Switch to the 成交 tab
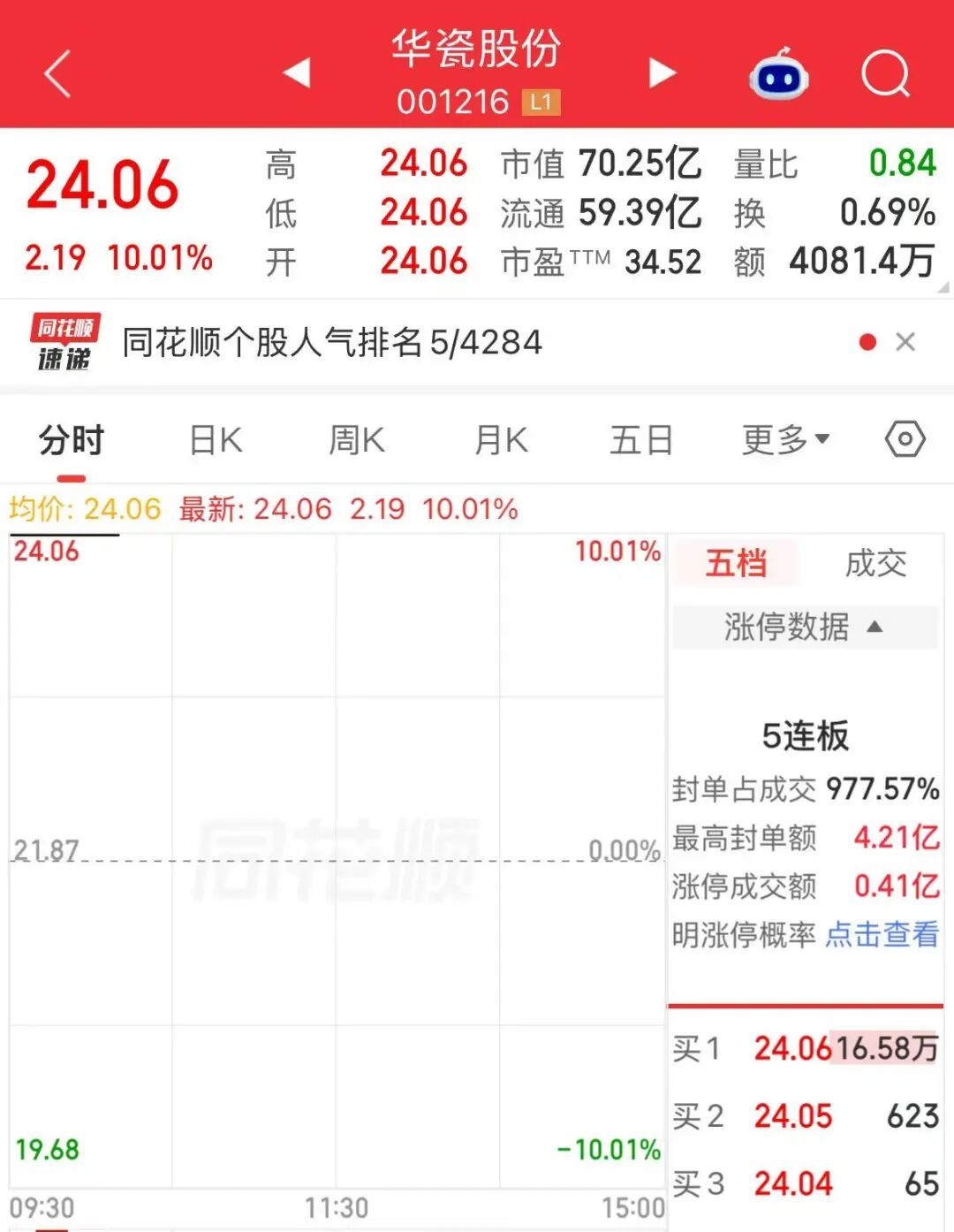The image size is (954, 1232). click(x=875, y=563)
